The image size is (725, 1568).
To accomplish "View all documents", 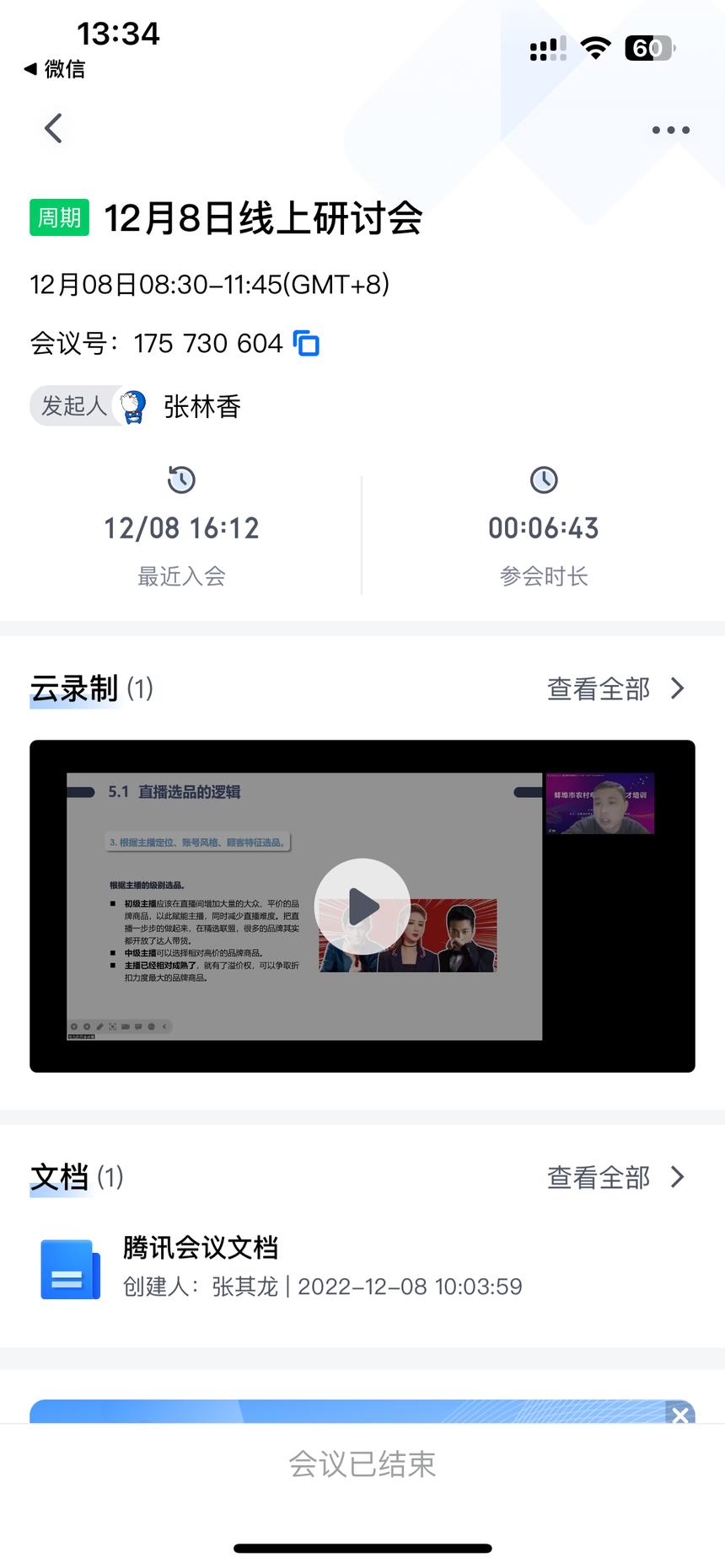I will [x=615, y=1177].
